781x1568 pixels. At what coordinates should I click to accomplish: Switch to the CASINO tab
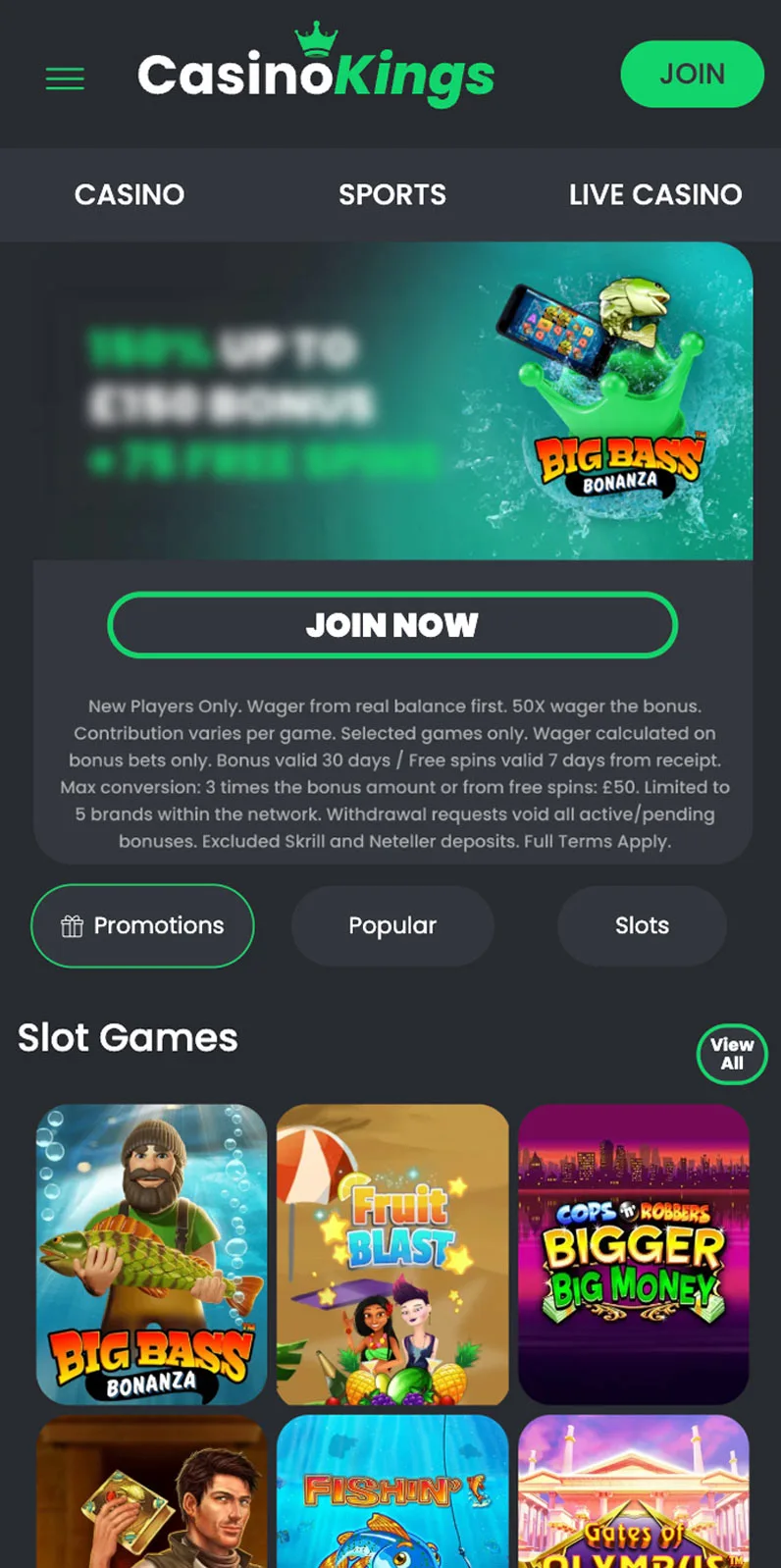coord(130,194)
